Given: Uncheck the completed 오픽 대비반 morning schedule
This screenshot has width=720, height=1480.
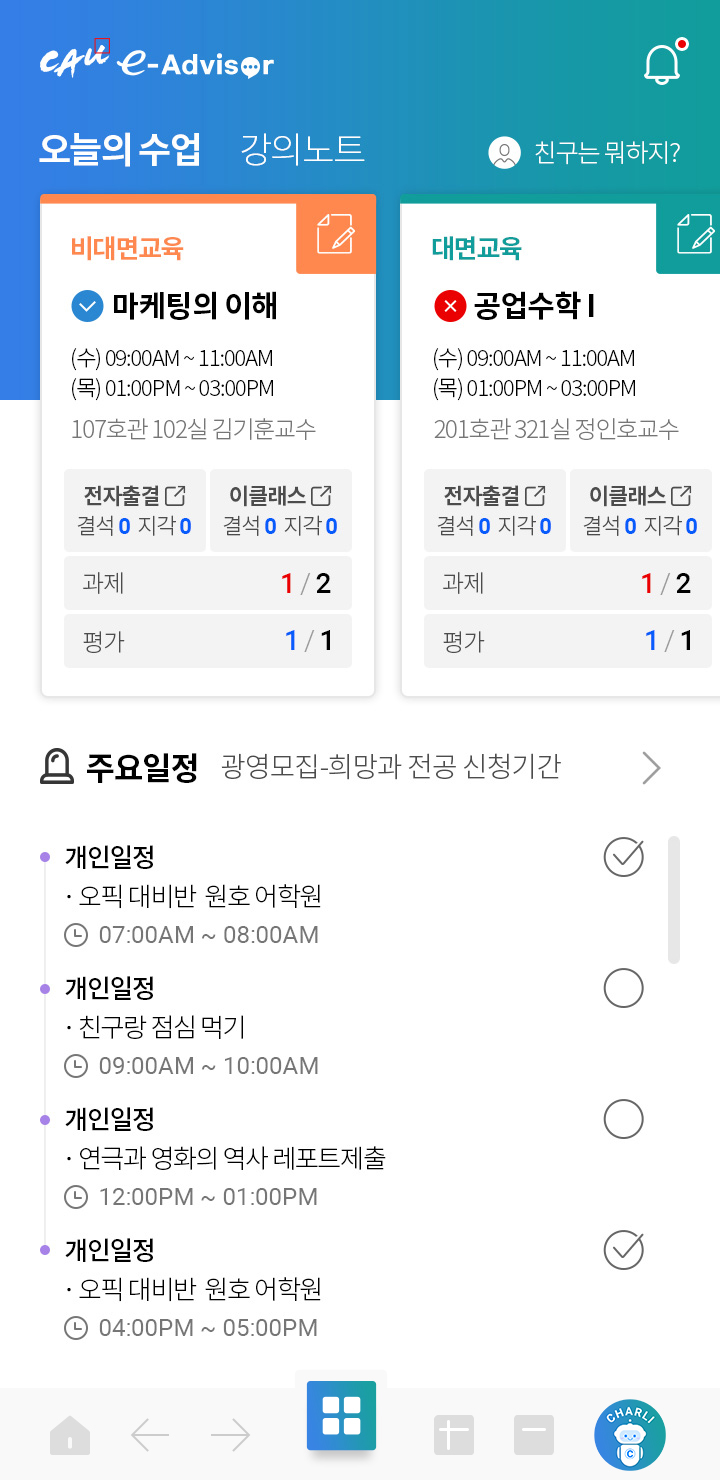Looking at the screenshot, I should tap(623, 857).
